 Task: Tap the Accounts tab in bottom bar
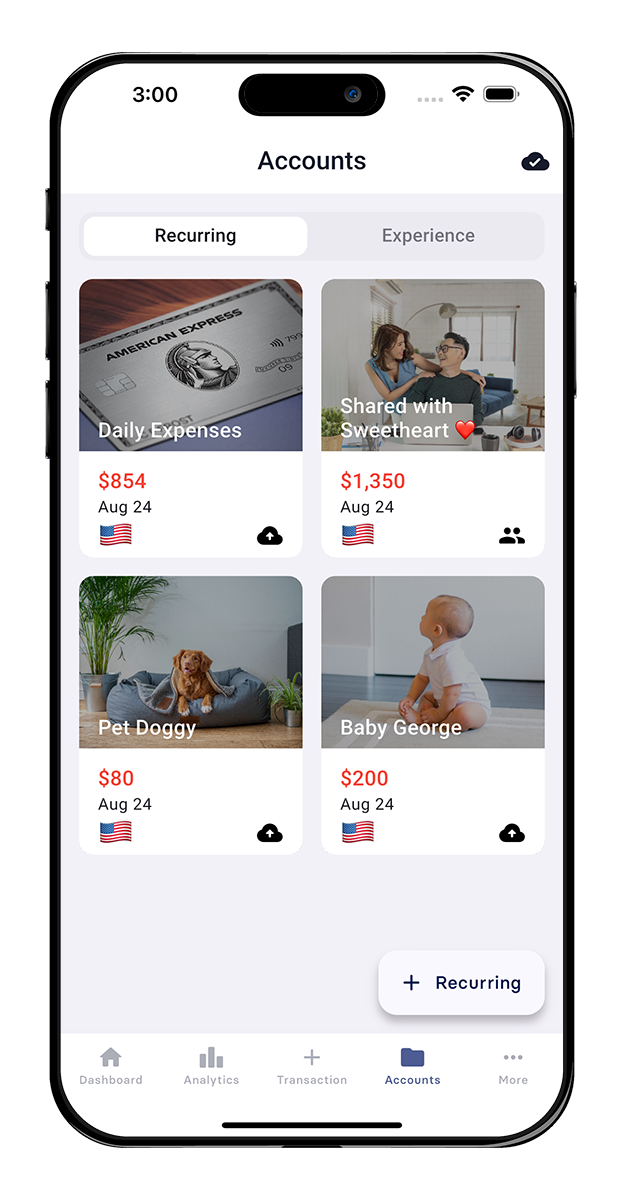[412, 1066]
